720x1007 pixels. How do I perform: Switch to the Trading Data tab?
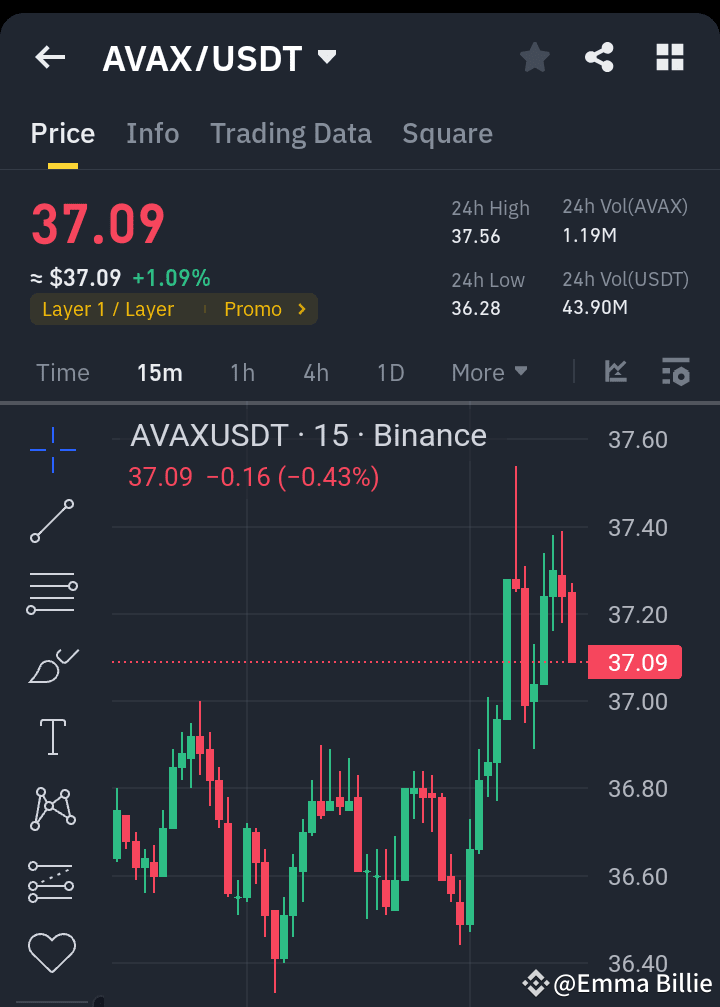(x=291, y=133)
